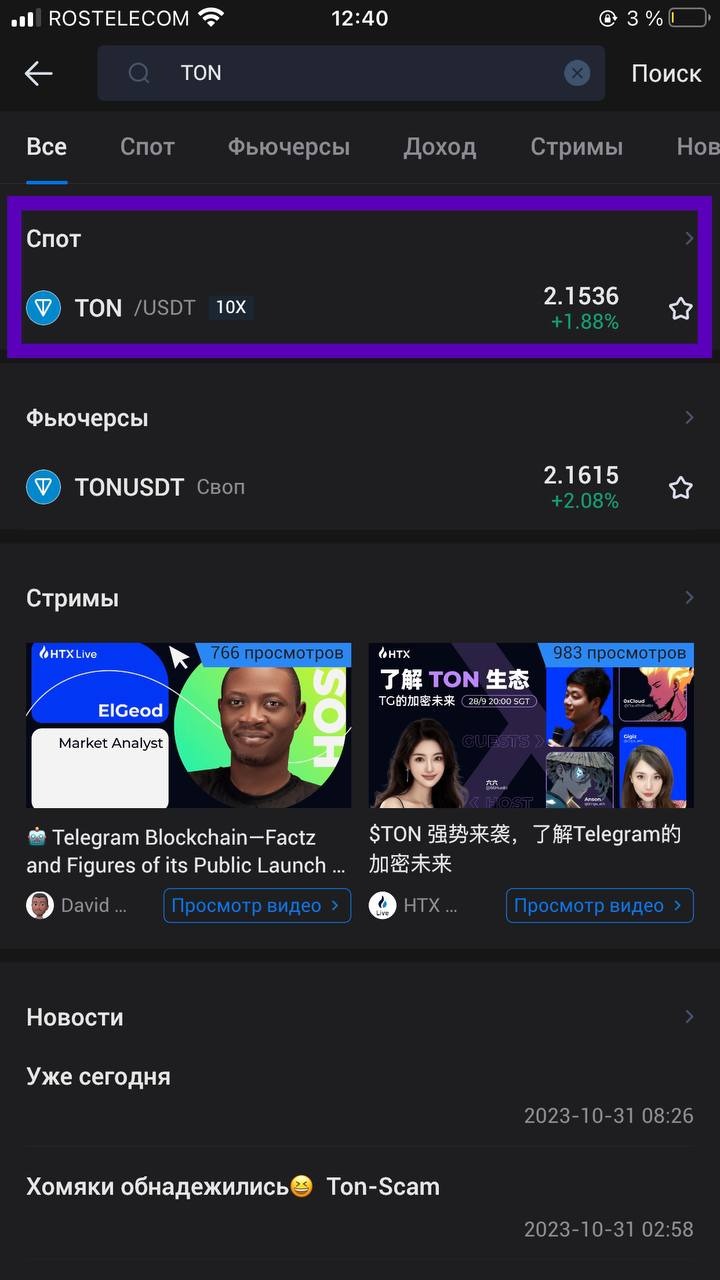Switch to the Фьючерсы tab
The height and width of the screenshot is (1280, 720).
coord(288,147)
